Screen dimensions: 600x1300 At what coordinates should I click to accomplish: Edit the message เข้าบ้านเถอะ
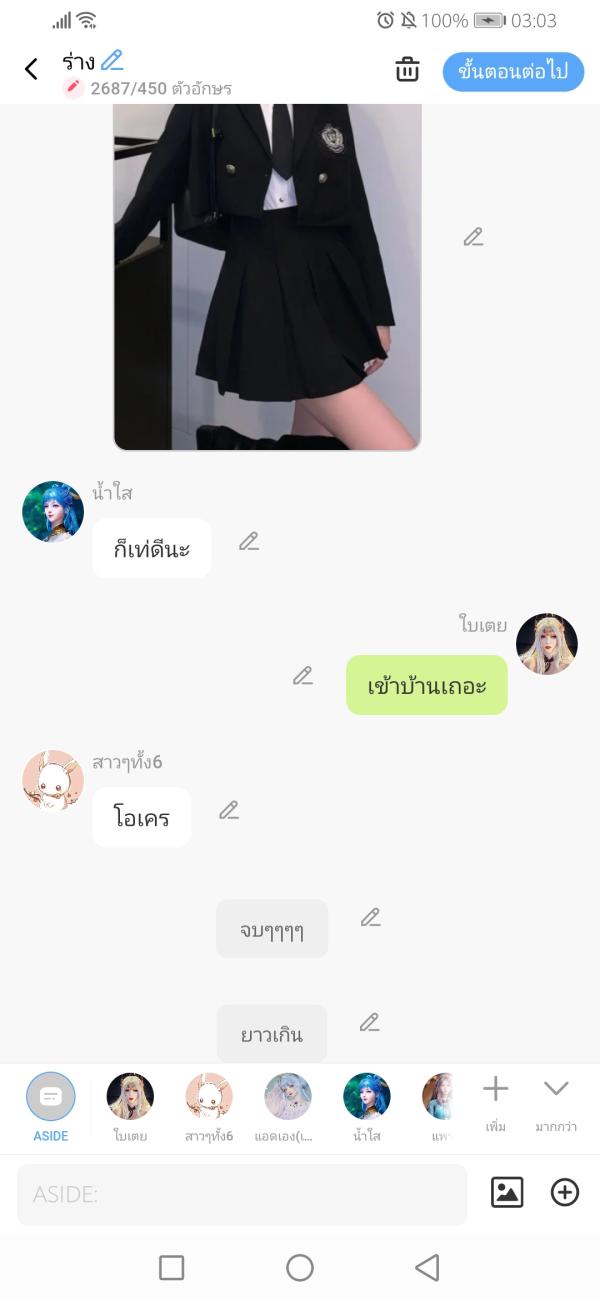tap(303, 676)
